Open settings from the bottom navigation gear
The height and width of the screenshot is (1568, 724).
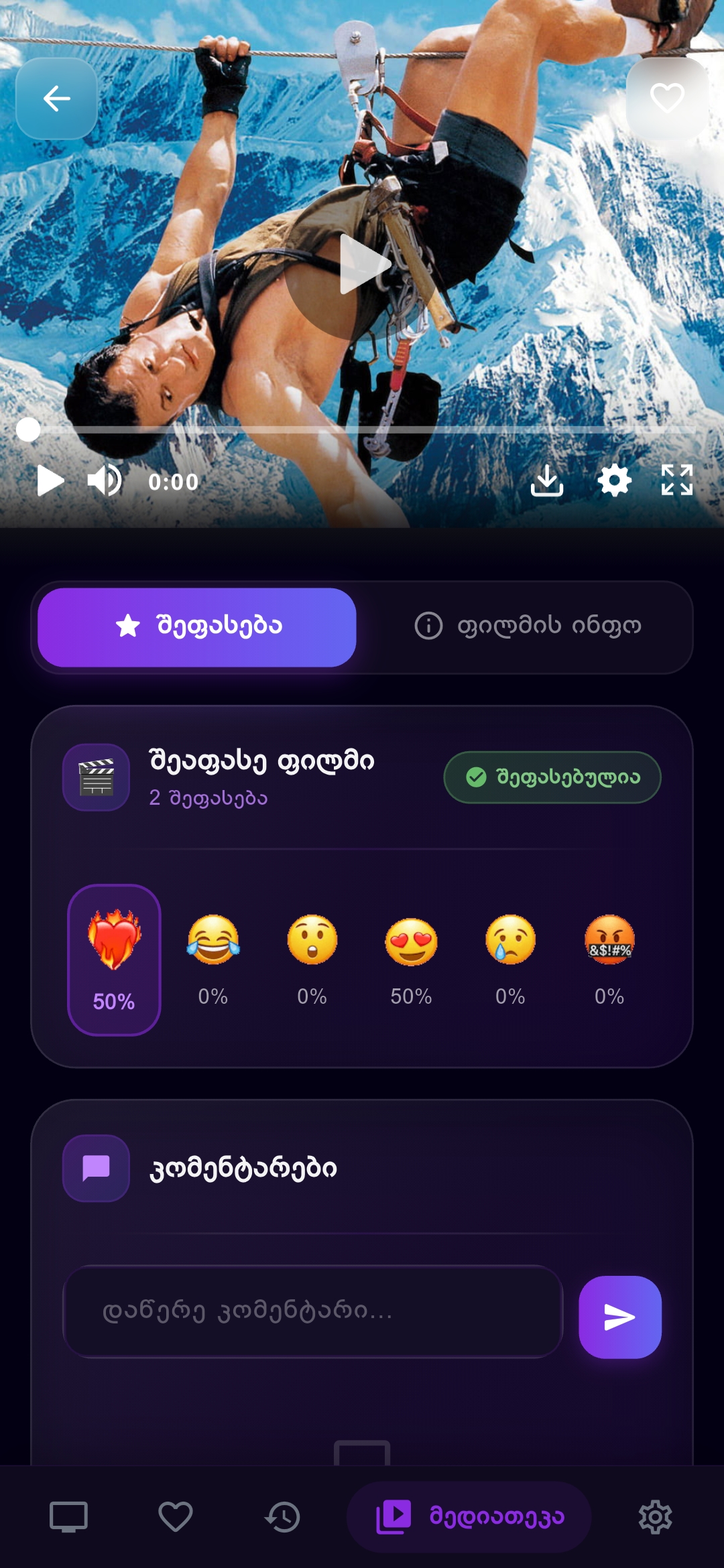[655, 1516]
